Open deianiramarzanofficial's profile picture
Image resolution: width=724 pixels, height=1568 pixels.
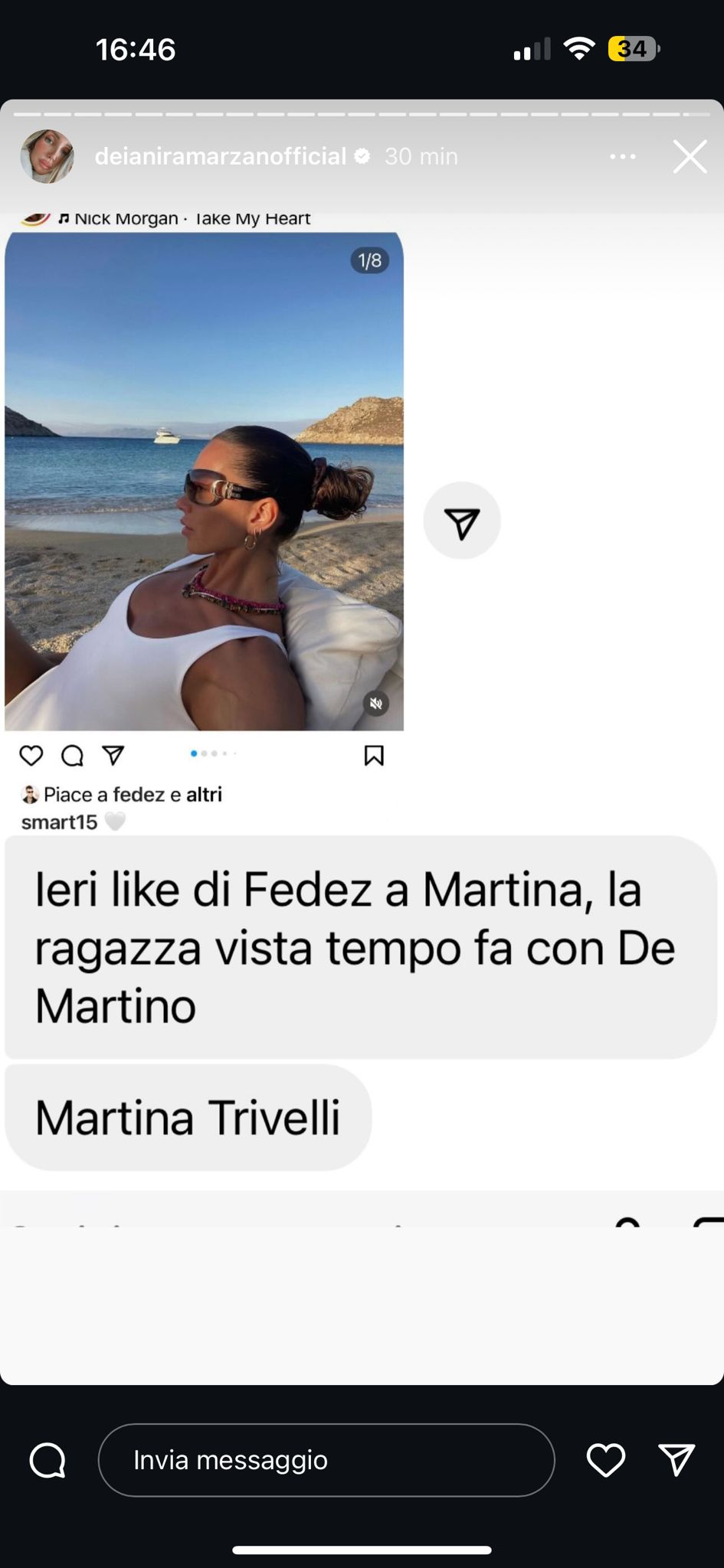pyautogui.click(x=47, y=156)
